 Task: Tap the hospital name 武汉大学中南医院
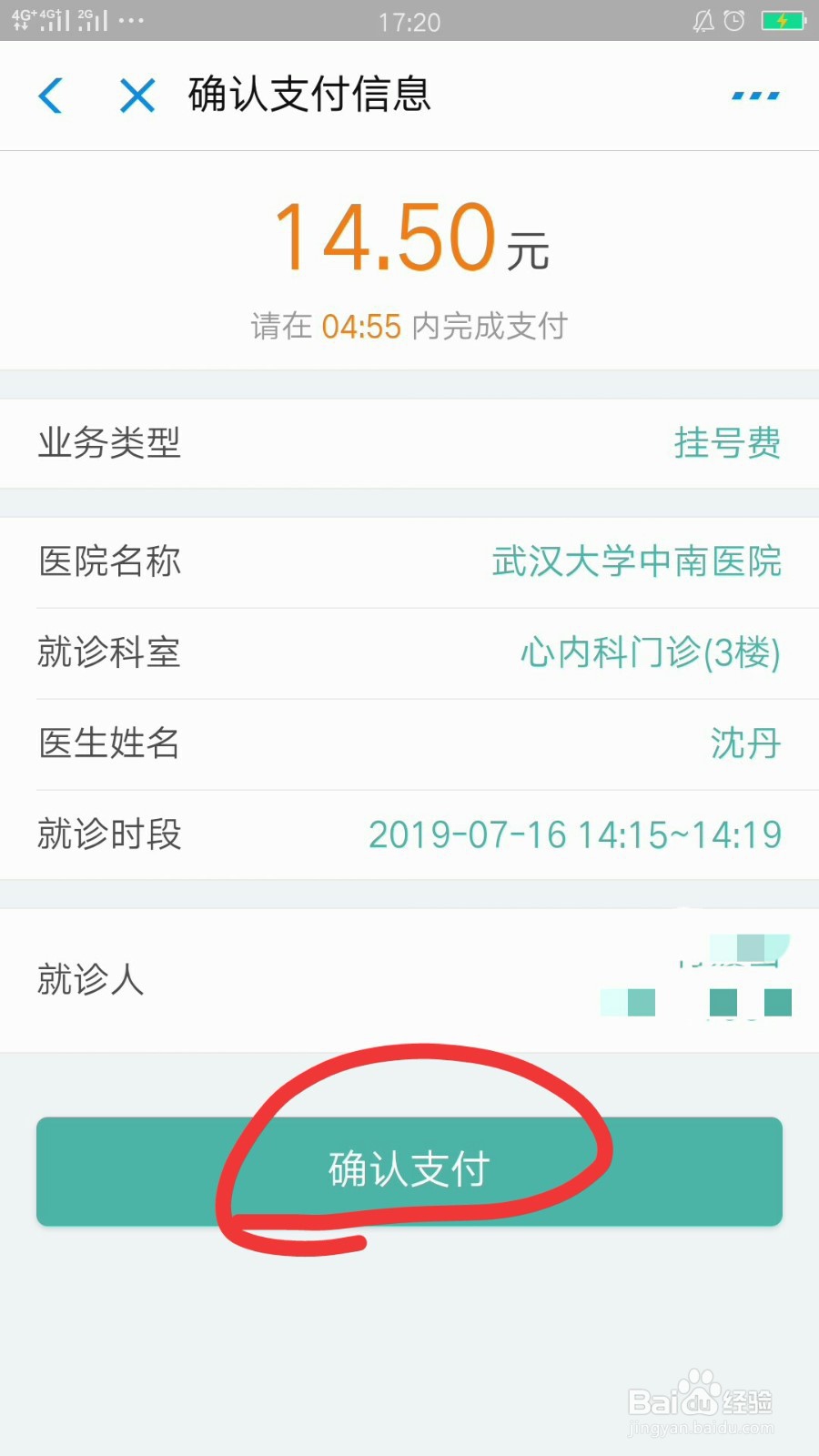click(x=637, y=561)
